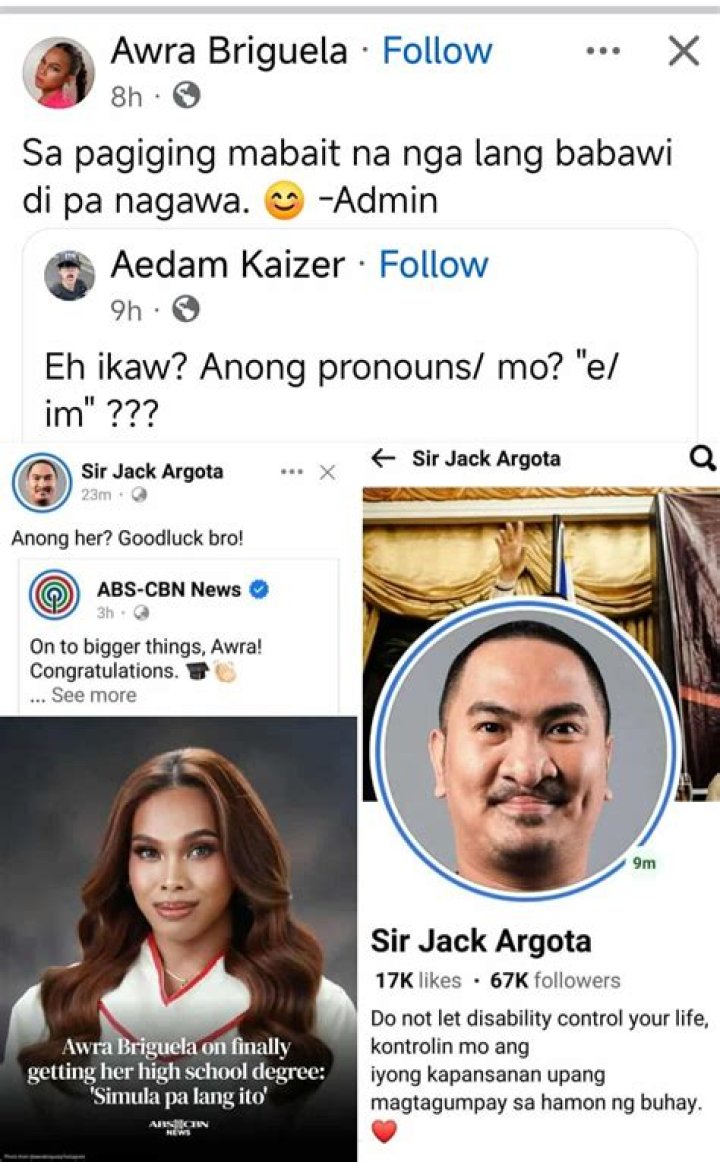Open Aedam Kaizer's profile avatar
The image size is (720, 1162).
click(70, 276)
